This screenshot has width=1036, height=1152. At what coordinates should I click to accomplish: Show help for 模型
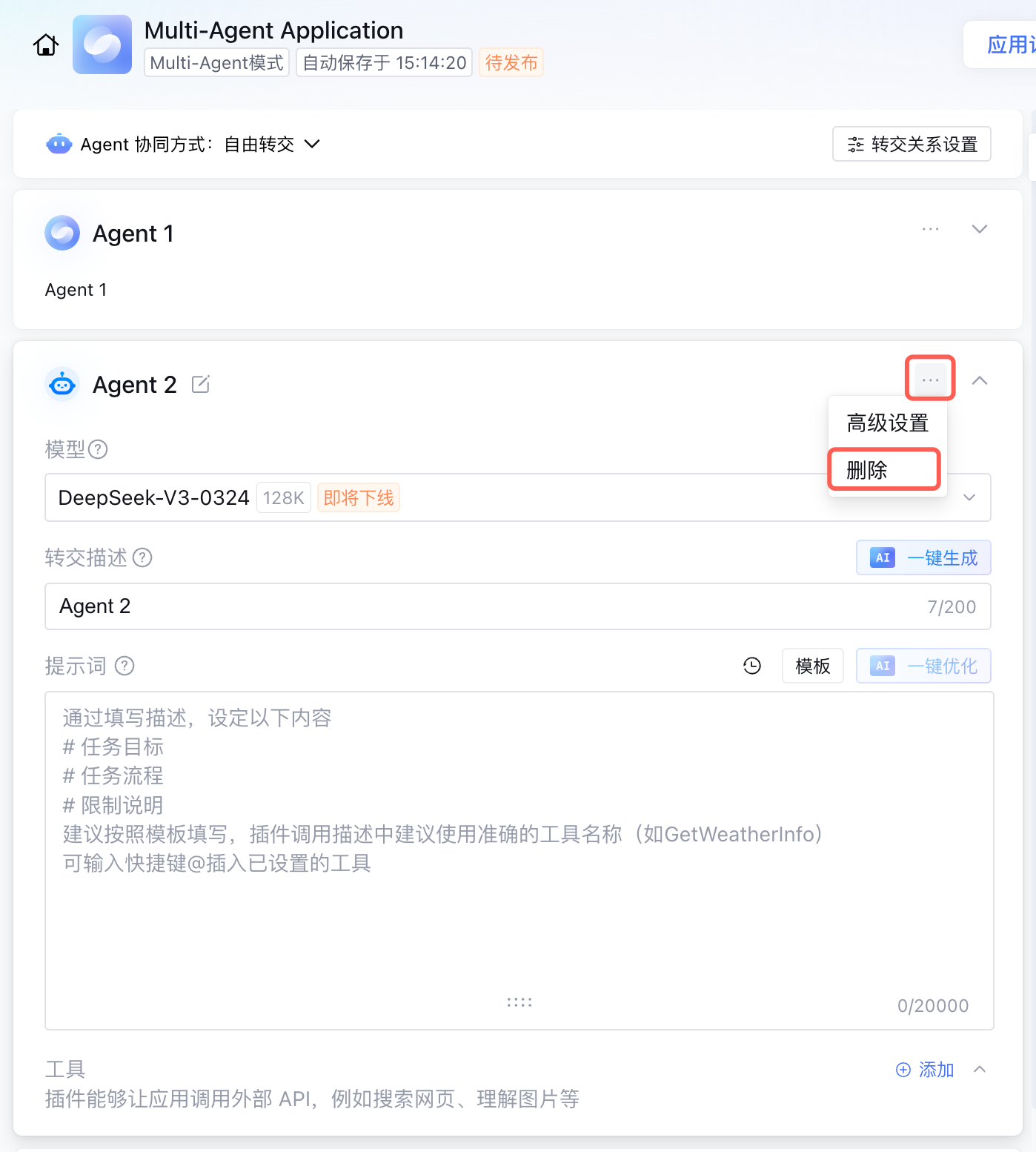(x=98, y=449)
